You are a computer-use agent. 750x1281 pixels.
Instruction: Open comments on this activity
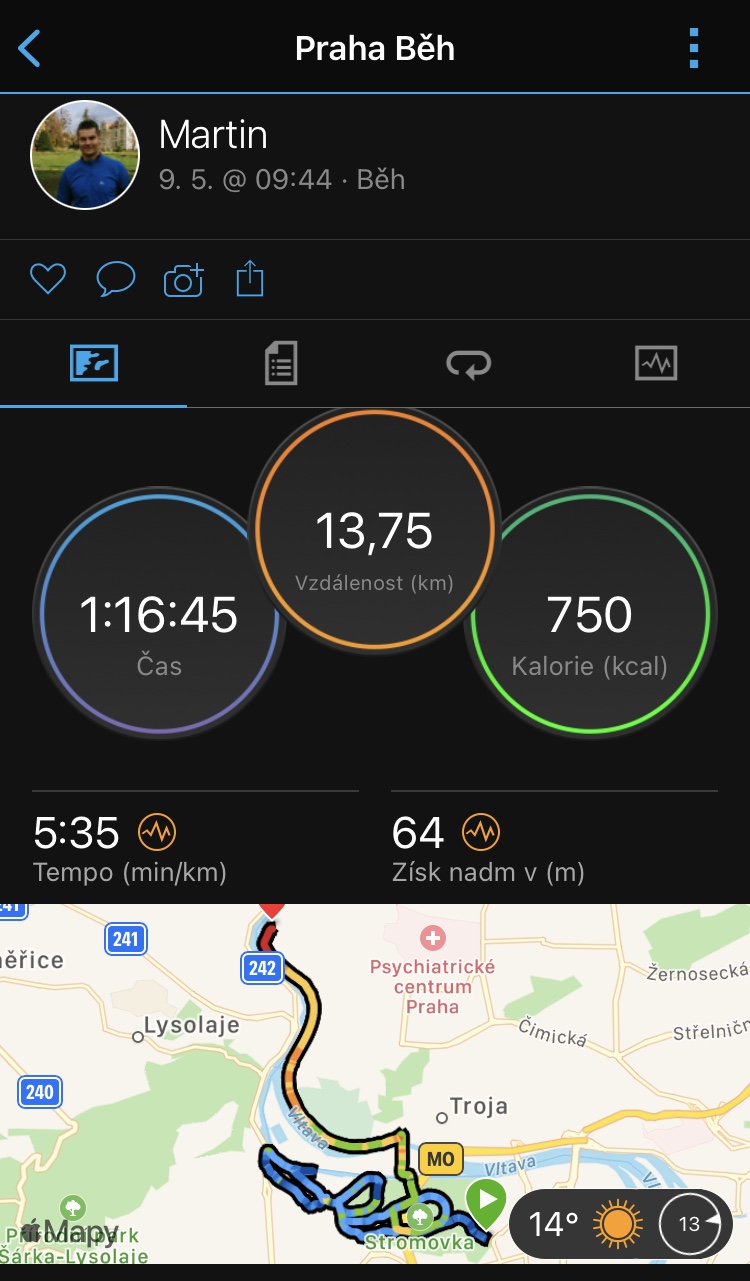click(115, 279)
